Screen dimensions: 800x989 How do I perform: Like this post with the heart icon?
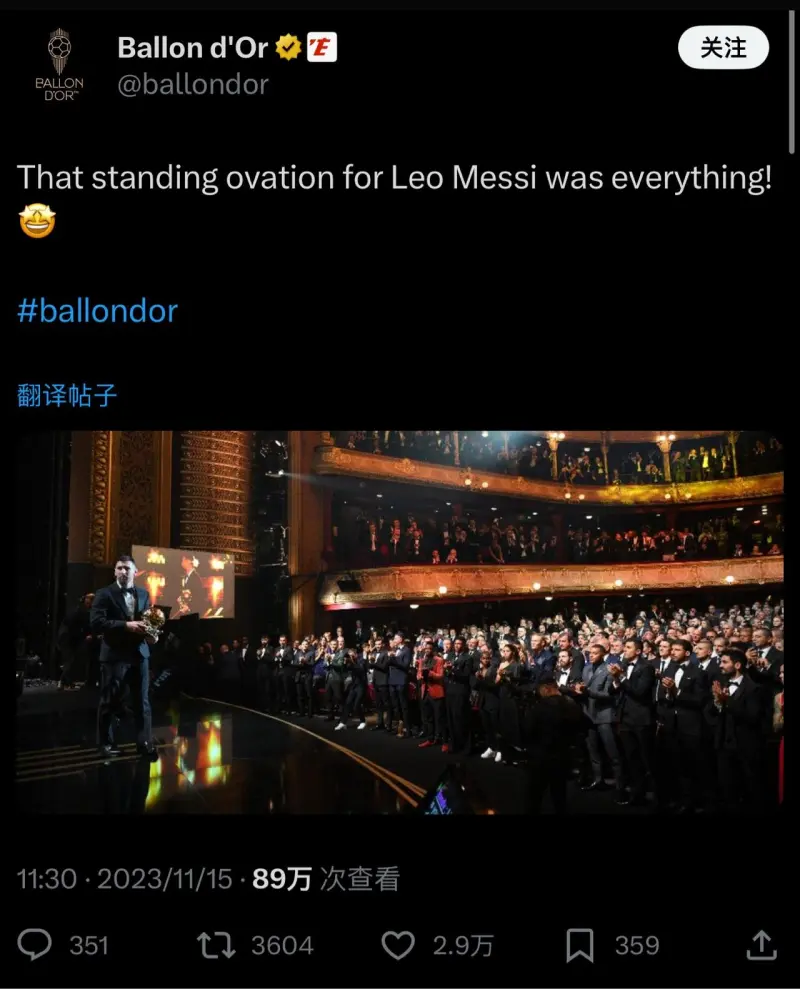pyautogui.click(x=399, y=945)
